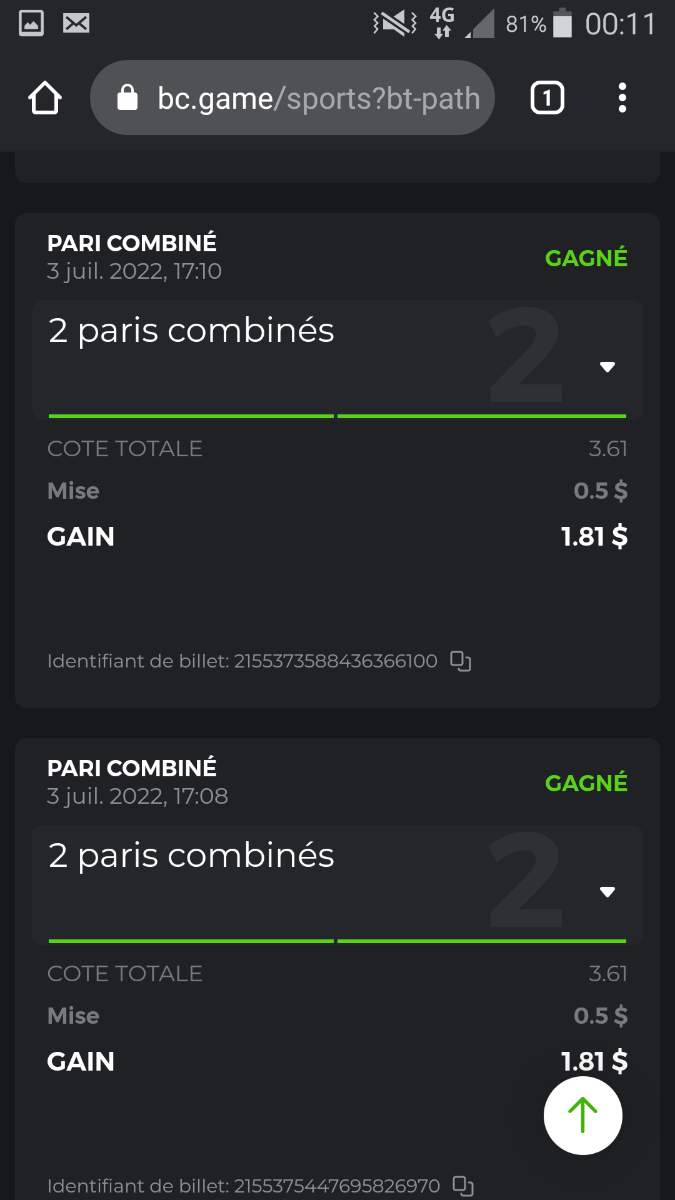Viewport: 675px width, 1200px height.
Task: Expand the 17:08 combined bet details
Action: (x=606, y=892)
